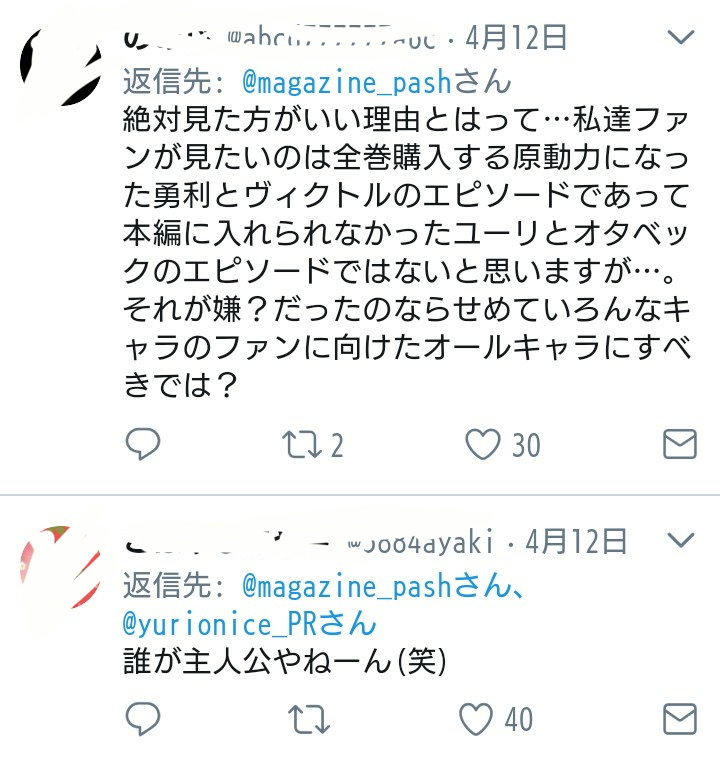Screen dimensions: 720x768
Task: Reply to the tweet with 30 likes
Action: (143, 444)
